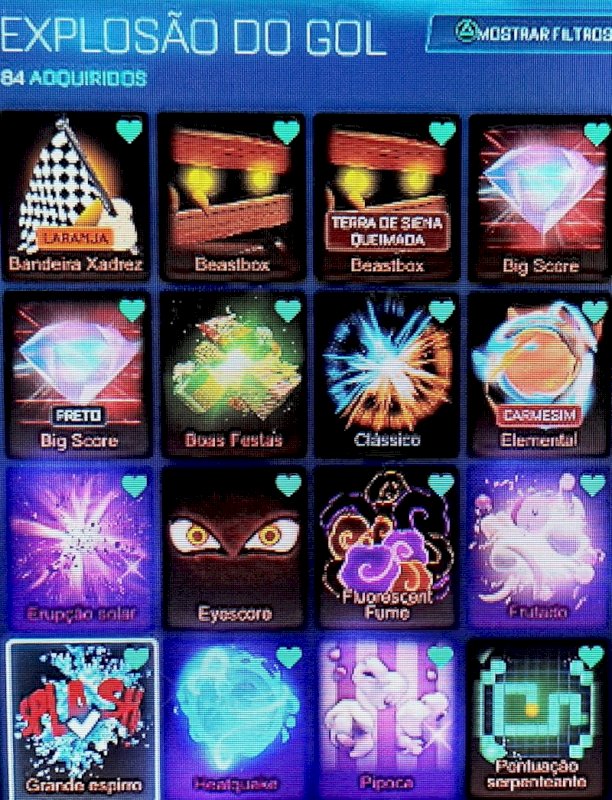Select the Frutado goal explosion
This screenshot has height=800, width=612.
click(540, 545)
